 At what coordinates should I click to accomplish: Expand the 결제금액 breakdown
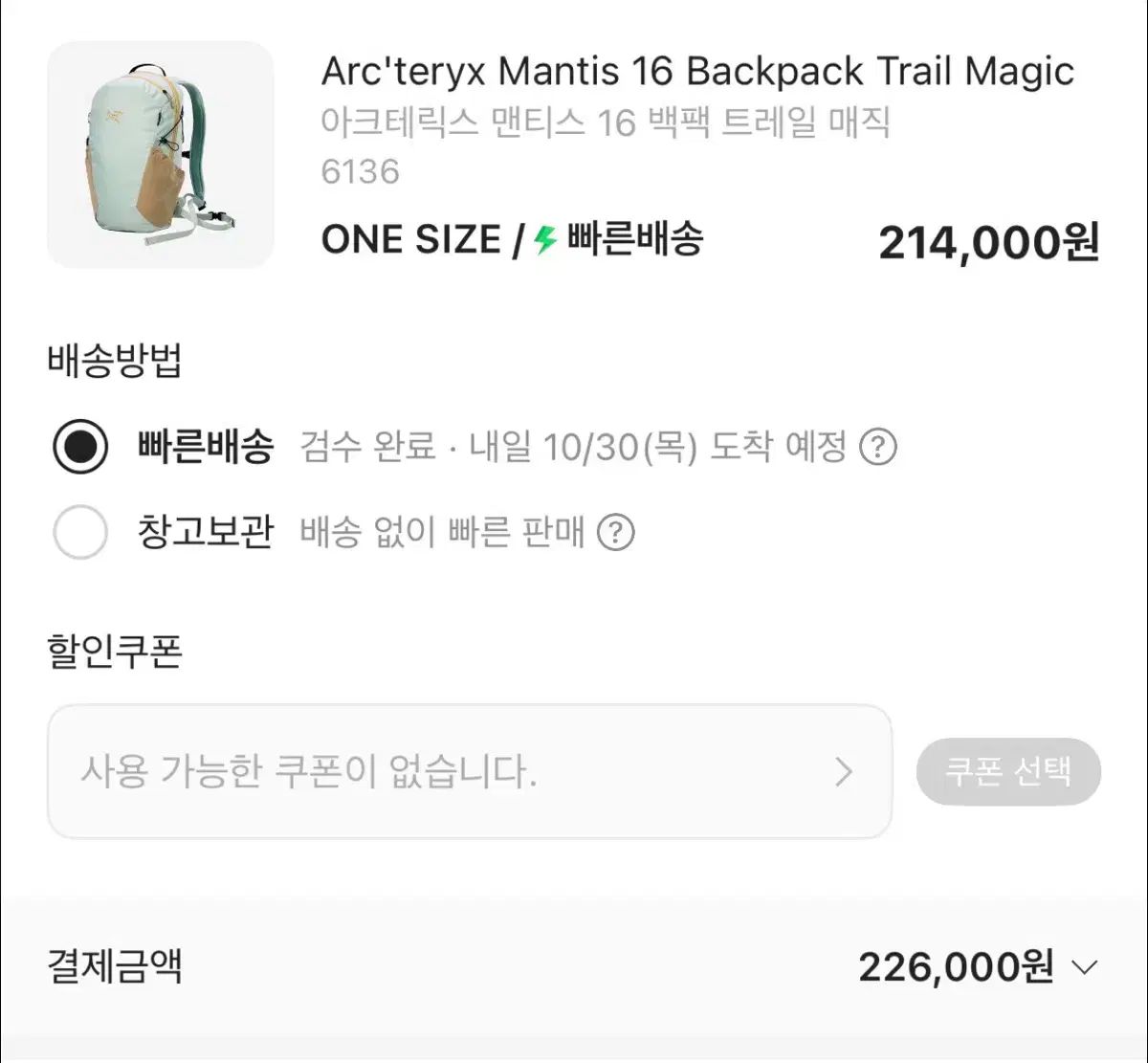coord(1084,967)
